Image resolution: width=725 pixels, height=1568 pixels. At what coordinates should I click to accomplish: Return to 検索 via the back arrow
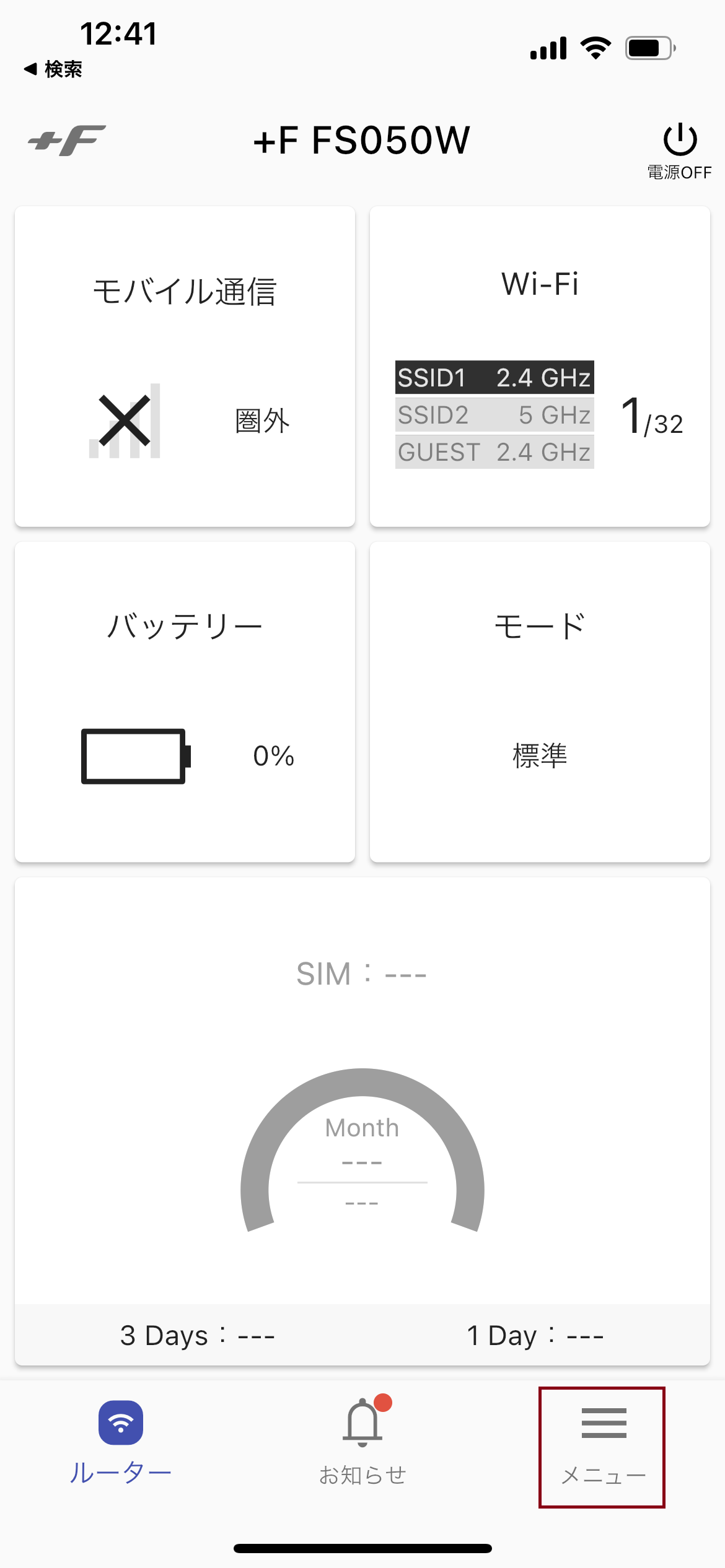pos(53,69)
